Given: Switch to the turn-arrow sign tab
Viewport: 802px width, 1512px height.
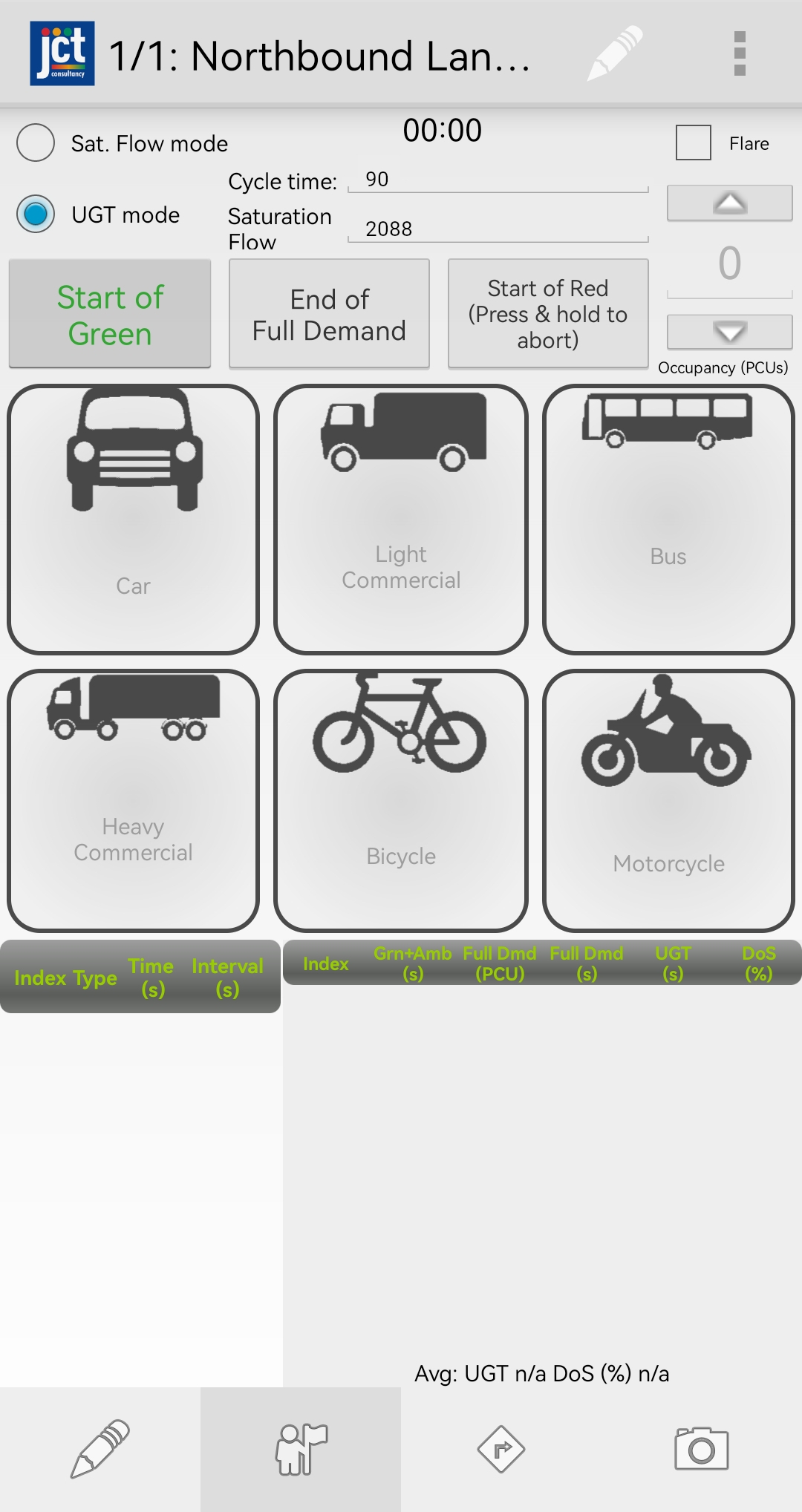Looking at the screenshot, I should click(x=501, y=1449).
